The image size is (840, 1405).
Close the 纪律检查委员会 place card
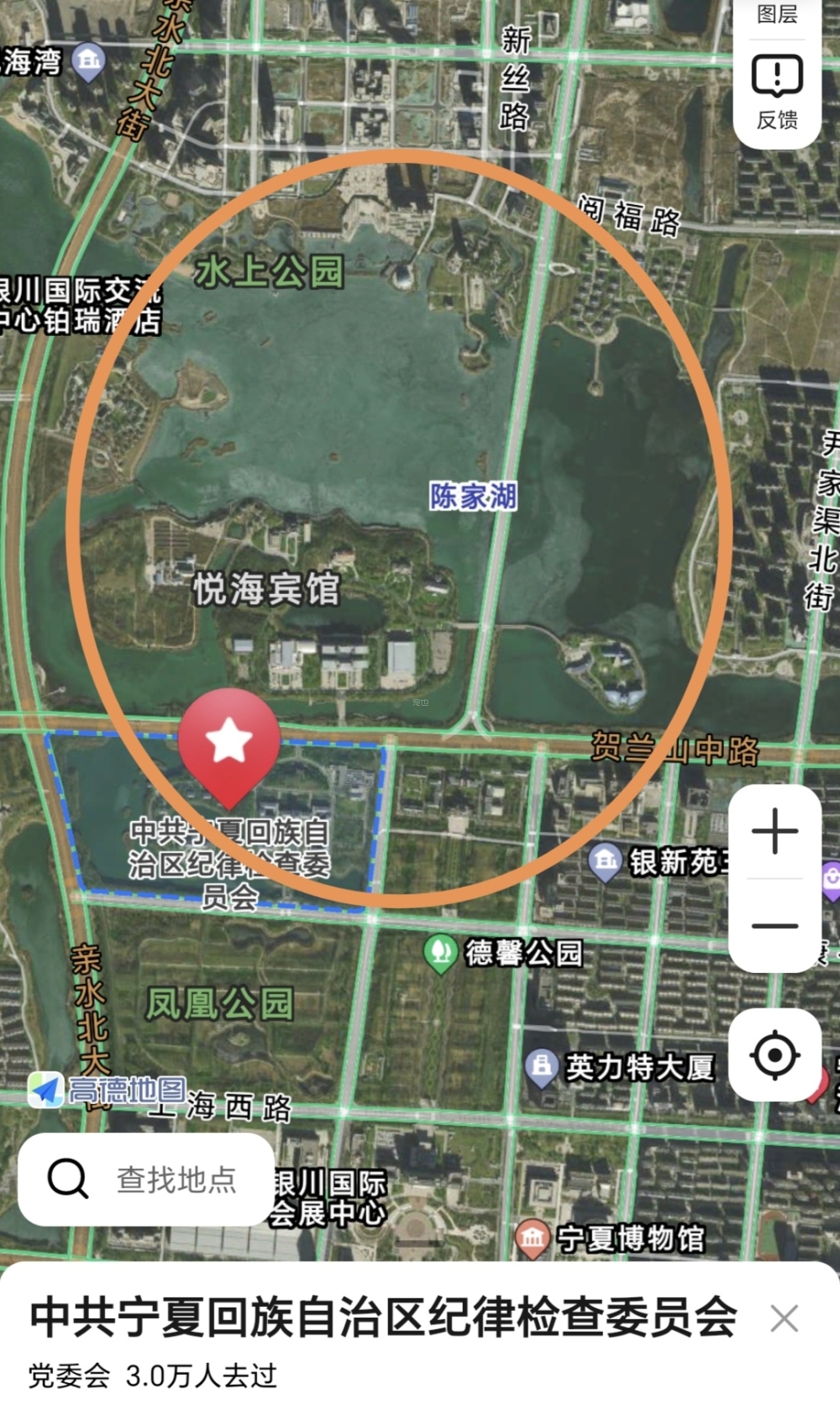click(x=784, y=1318)
